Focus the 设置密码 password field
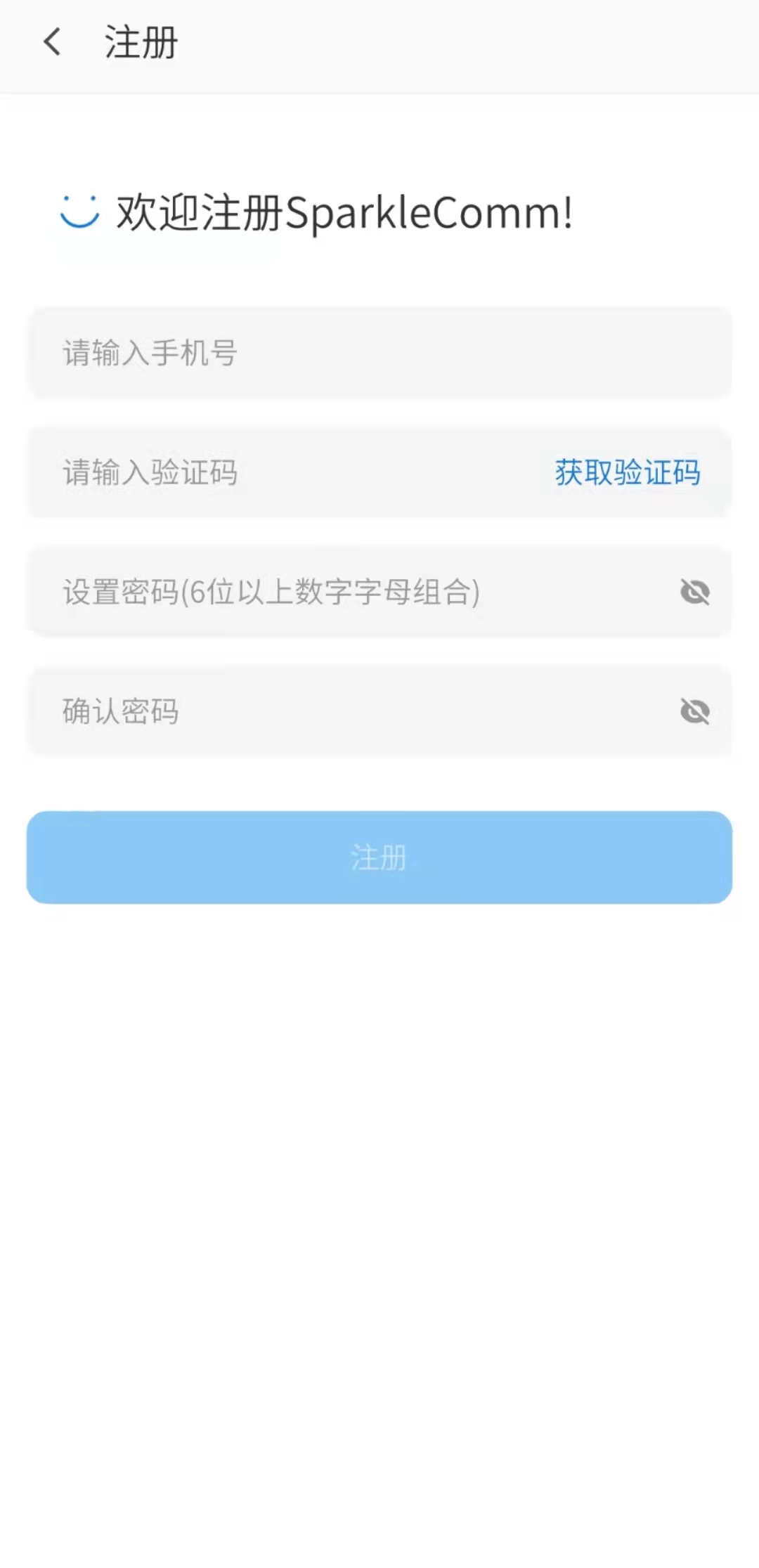Viewport: 759px width, 1568px height. pos(337,592)
